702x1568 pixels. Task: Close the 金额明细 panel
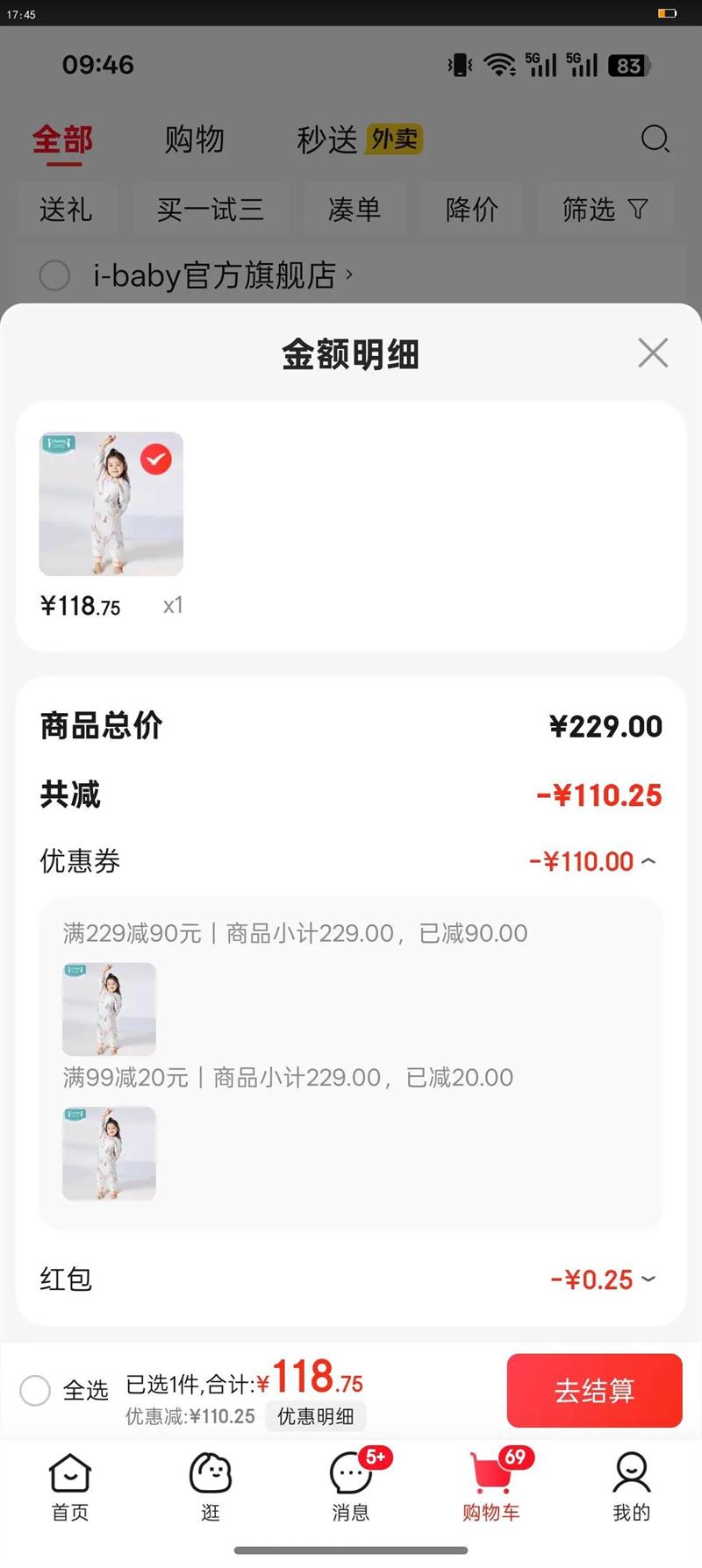point(653,353)
